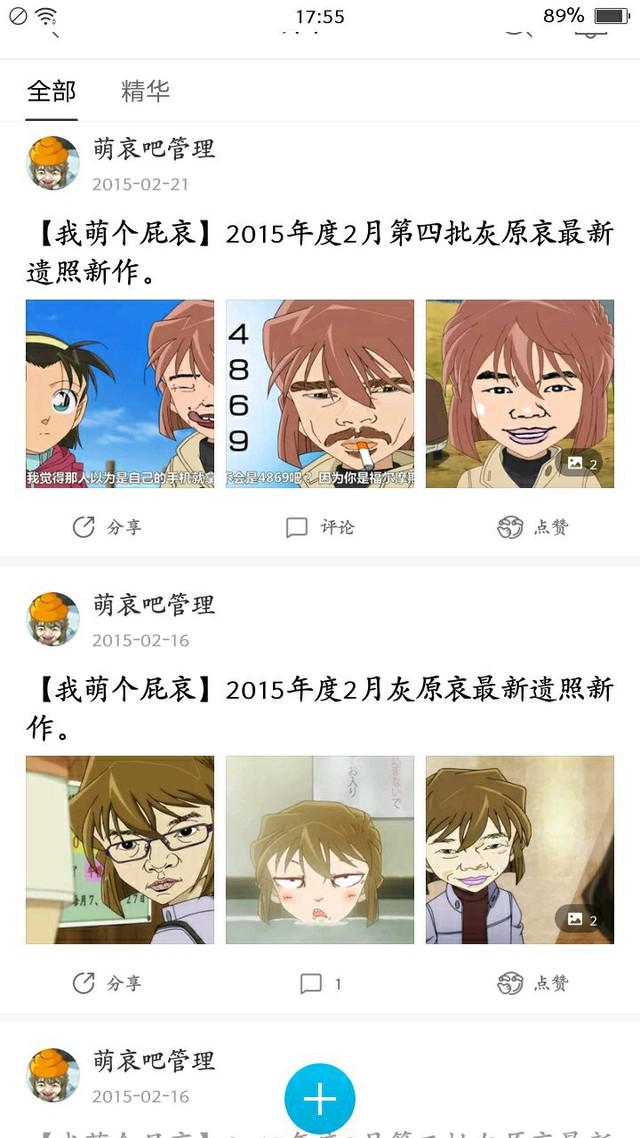
Task: Comment on the 2015-02-21 post via 评论
Action: click(320, 527)
